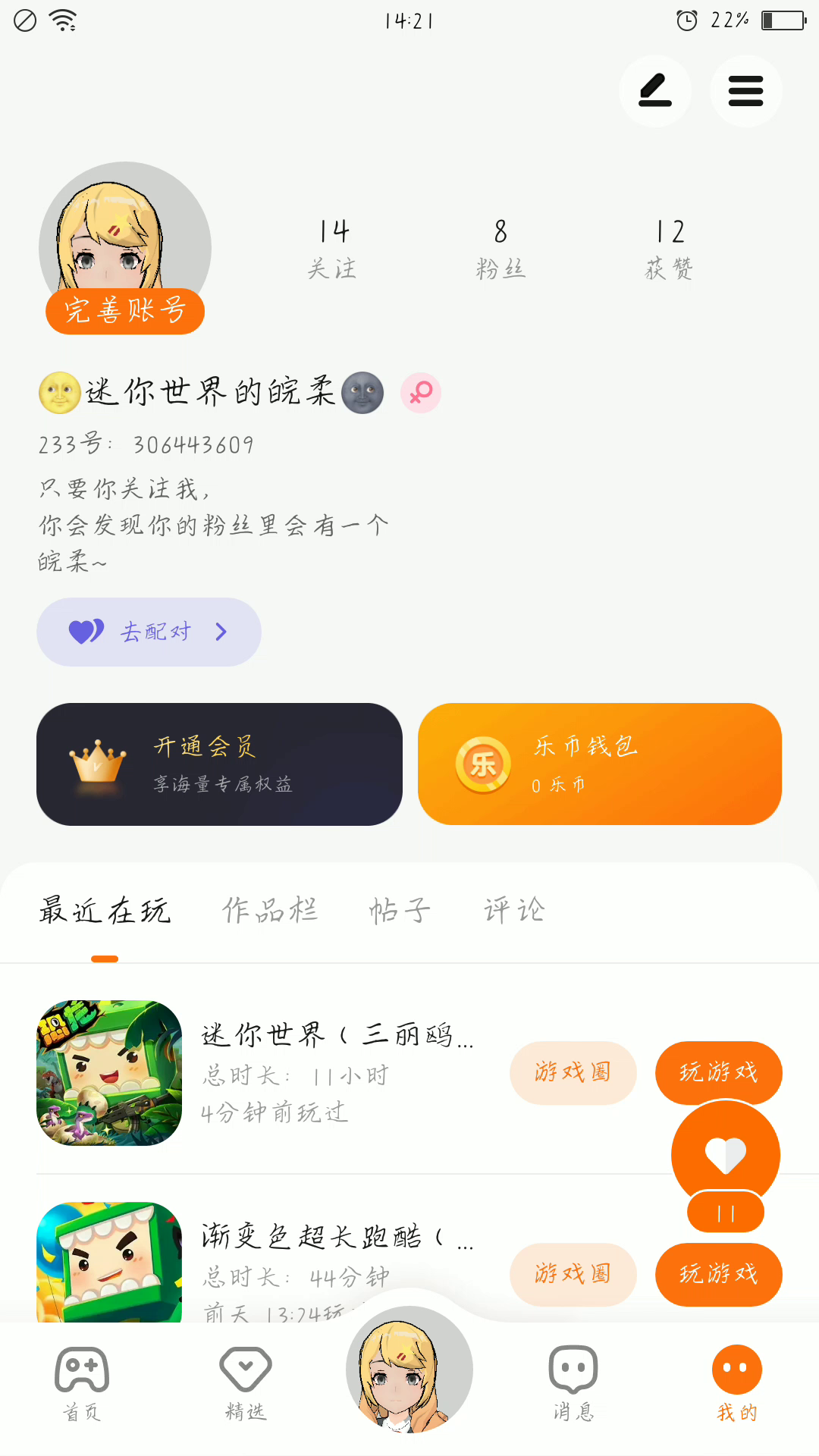
Task: Switch to the 帖子 tab
Action: pos(400,910)
